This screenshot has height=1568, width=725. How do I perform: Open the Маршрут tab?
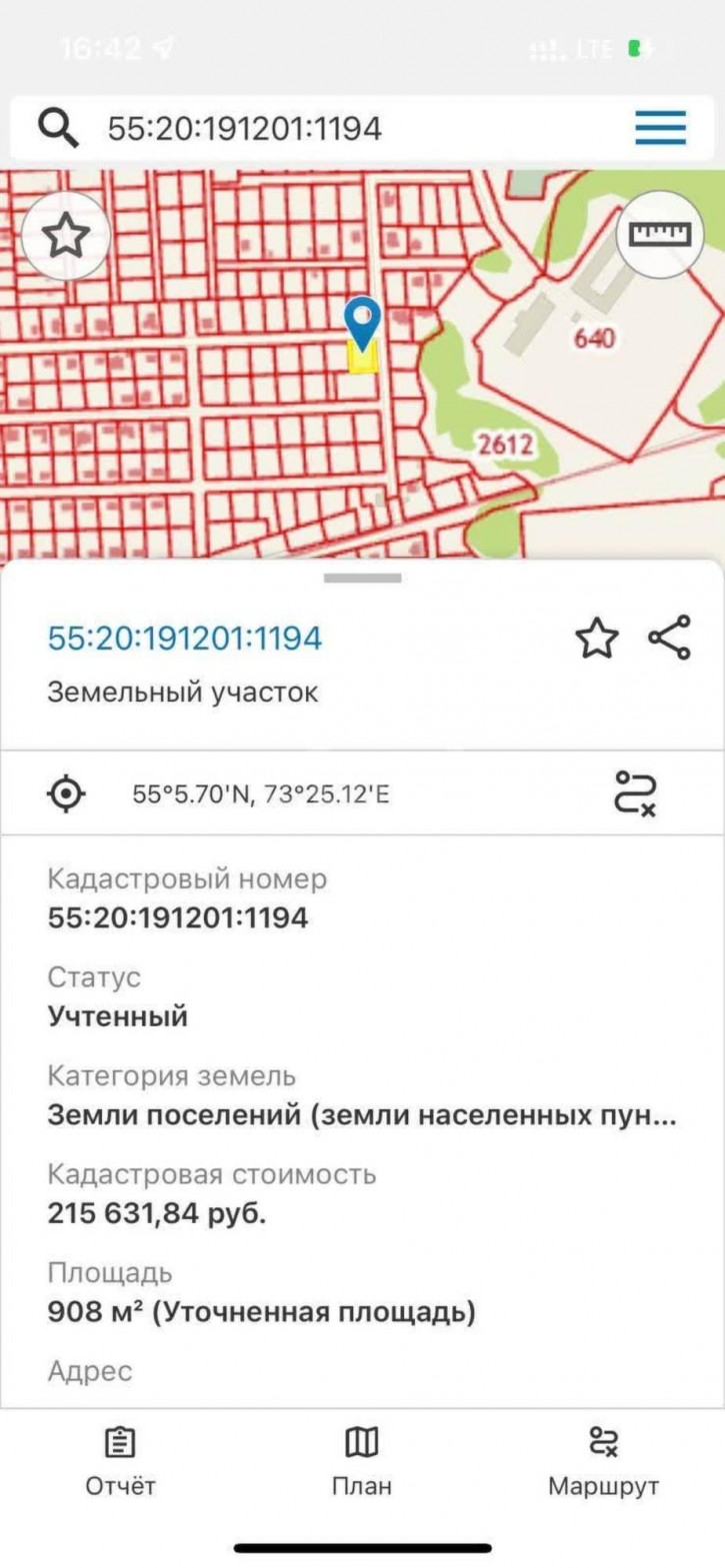pyautogui.click(x=603, y=1462)
